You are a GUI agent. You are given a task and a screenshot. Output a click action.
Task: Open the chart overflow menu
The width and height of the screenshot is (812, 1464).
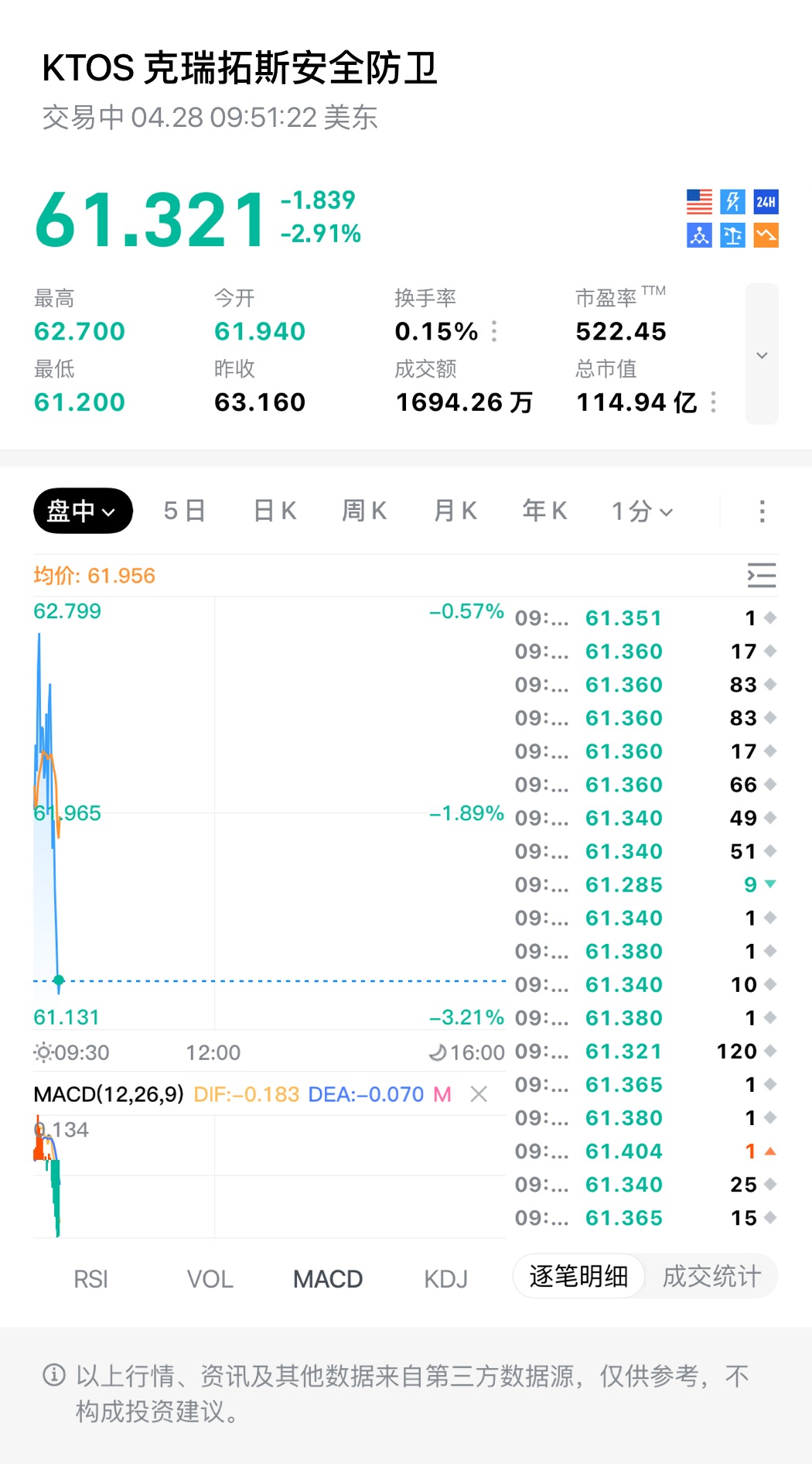[x=762, y=511]
